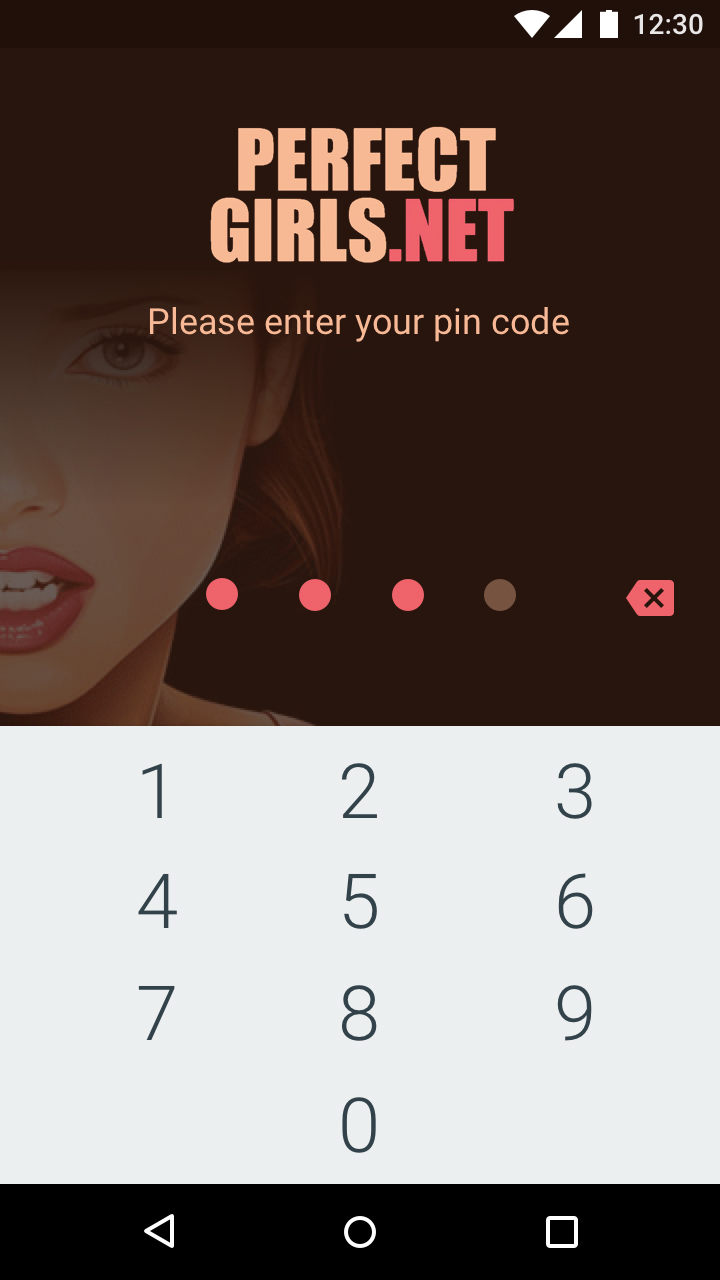Viewport: 720px width, 1280px height.
Task: Select digit 3 on the pin pad
Action: (574, 791)
